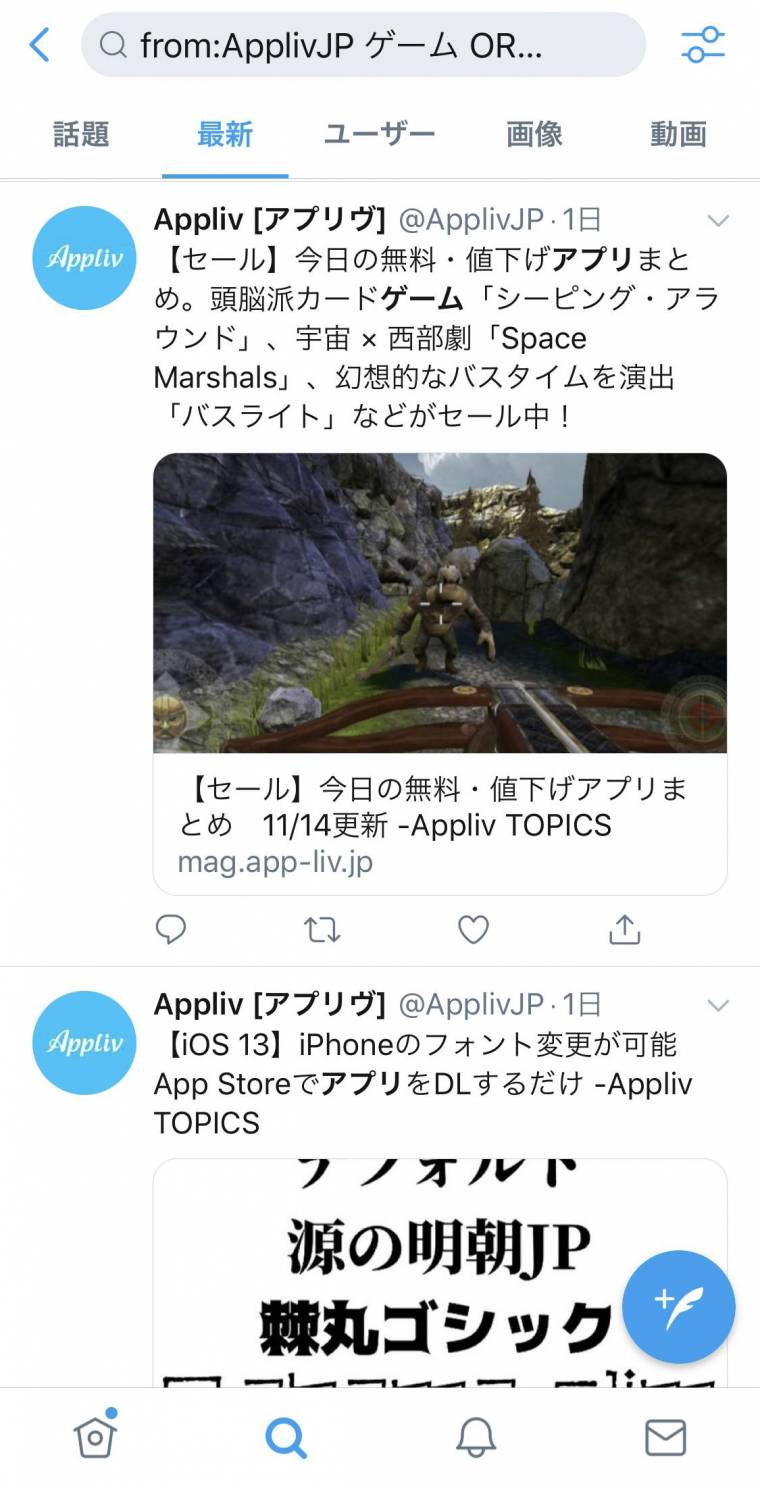Switch to the 話題 tab
The height and width of the screenshot is (1486, 760).
point(81,134)
